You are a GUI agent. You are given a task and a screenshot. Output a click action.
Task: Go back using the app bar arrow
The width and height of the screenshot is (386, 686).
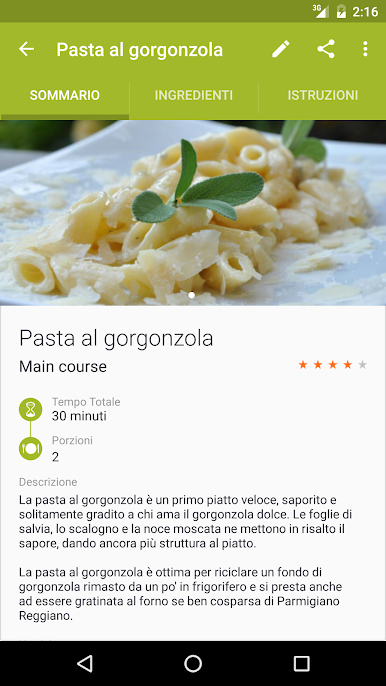tap(26, 49)
